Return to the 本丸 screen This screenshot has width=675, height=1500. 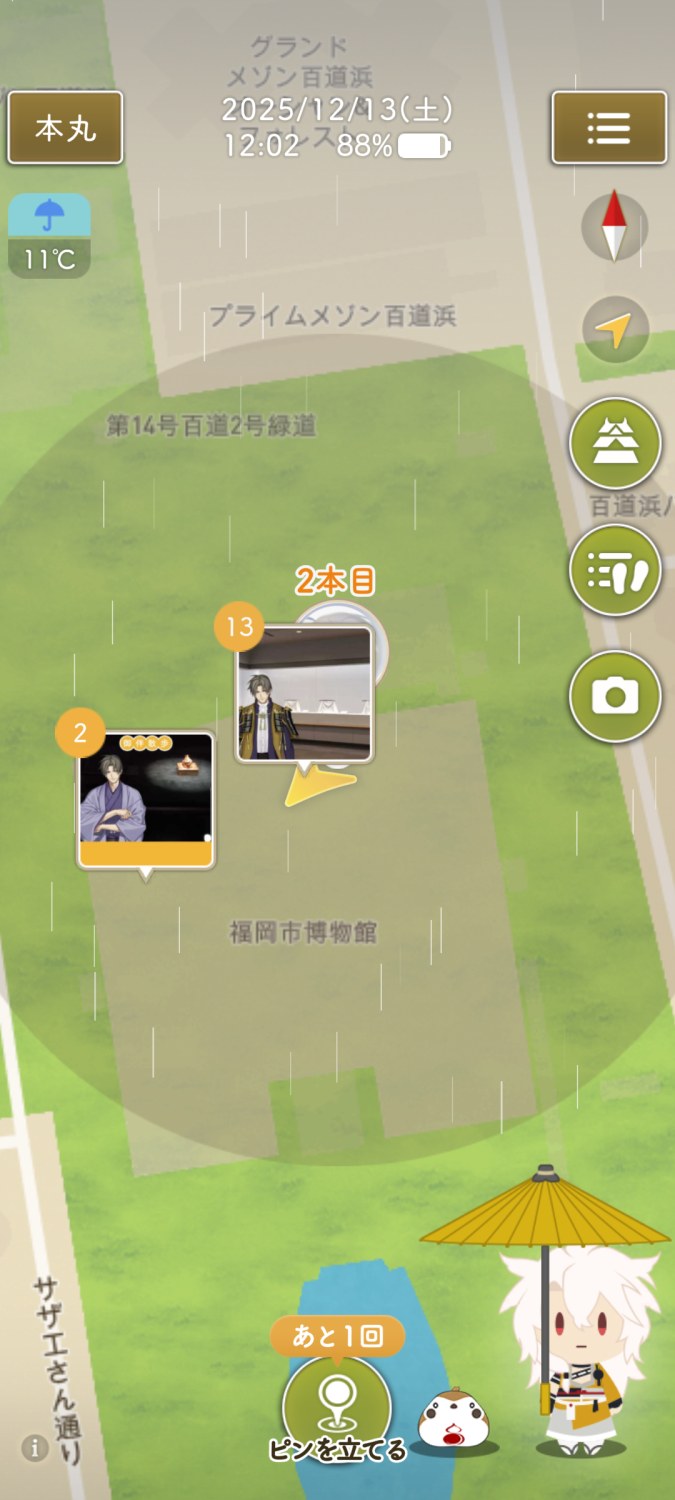pyautogui.click(x=65, y=128)
